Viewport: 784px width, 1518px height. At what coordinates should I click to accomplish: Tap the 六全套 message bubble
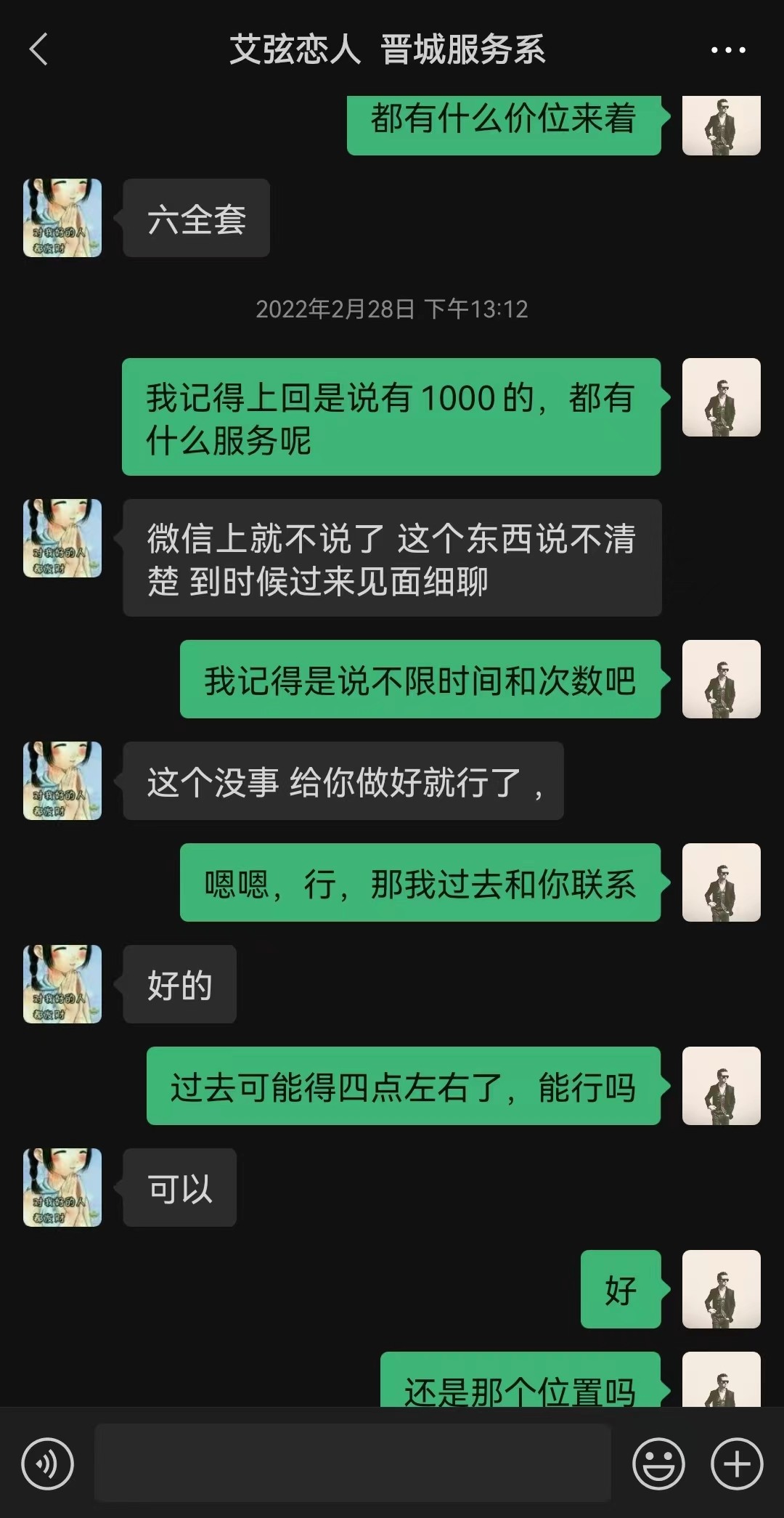tap(197, 218)
